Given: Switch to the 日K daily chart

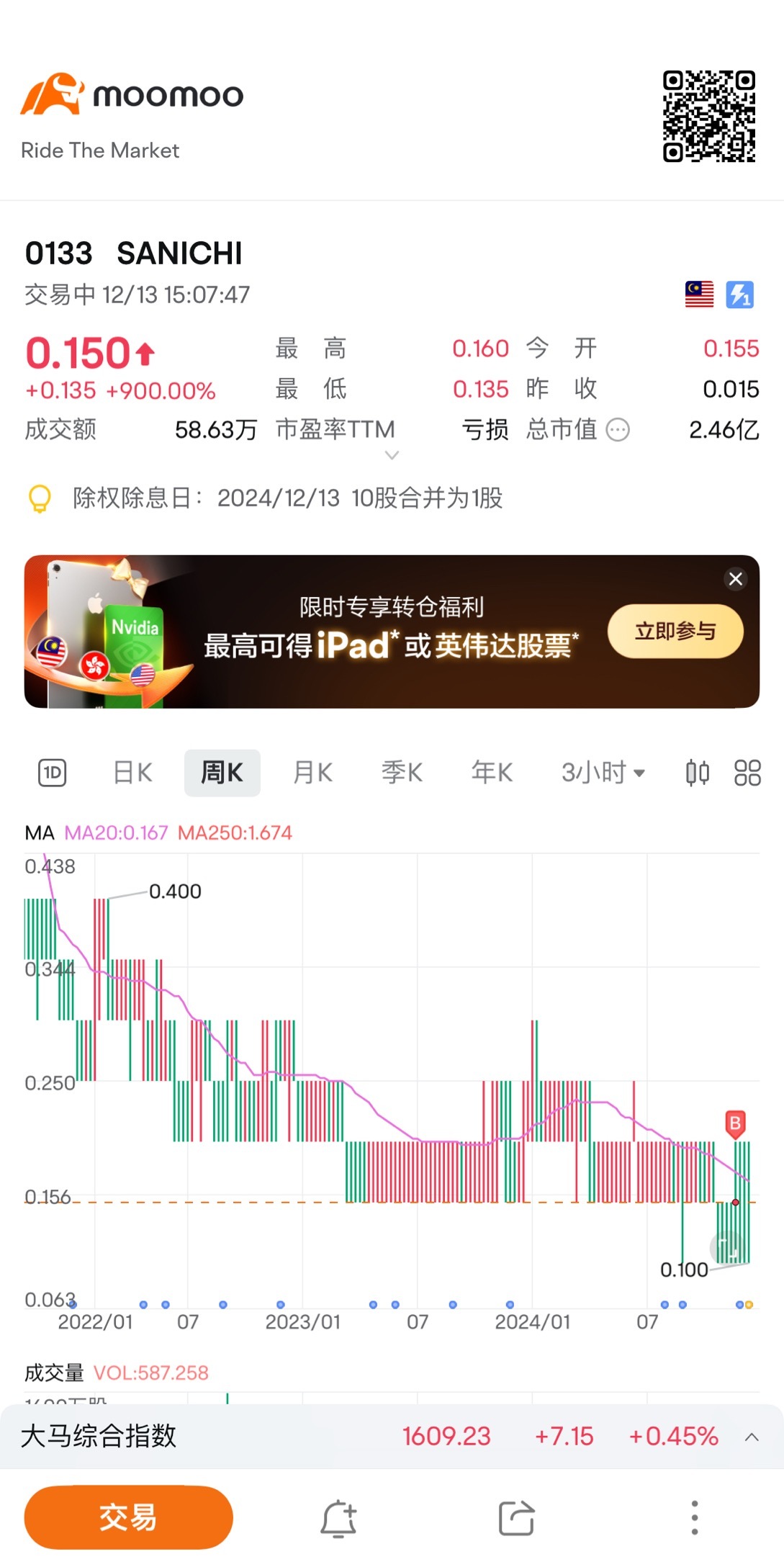Looking at the screenshot, I should pyautogui.click(x=133, y=773).
